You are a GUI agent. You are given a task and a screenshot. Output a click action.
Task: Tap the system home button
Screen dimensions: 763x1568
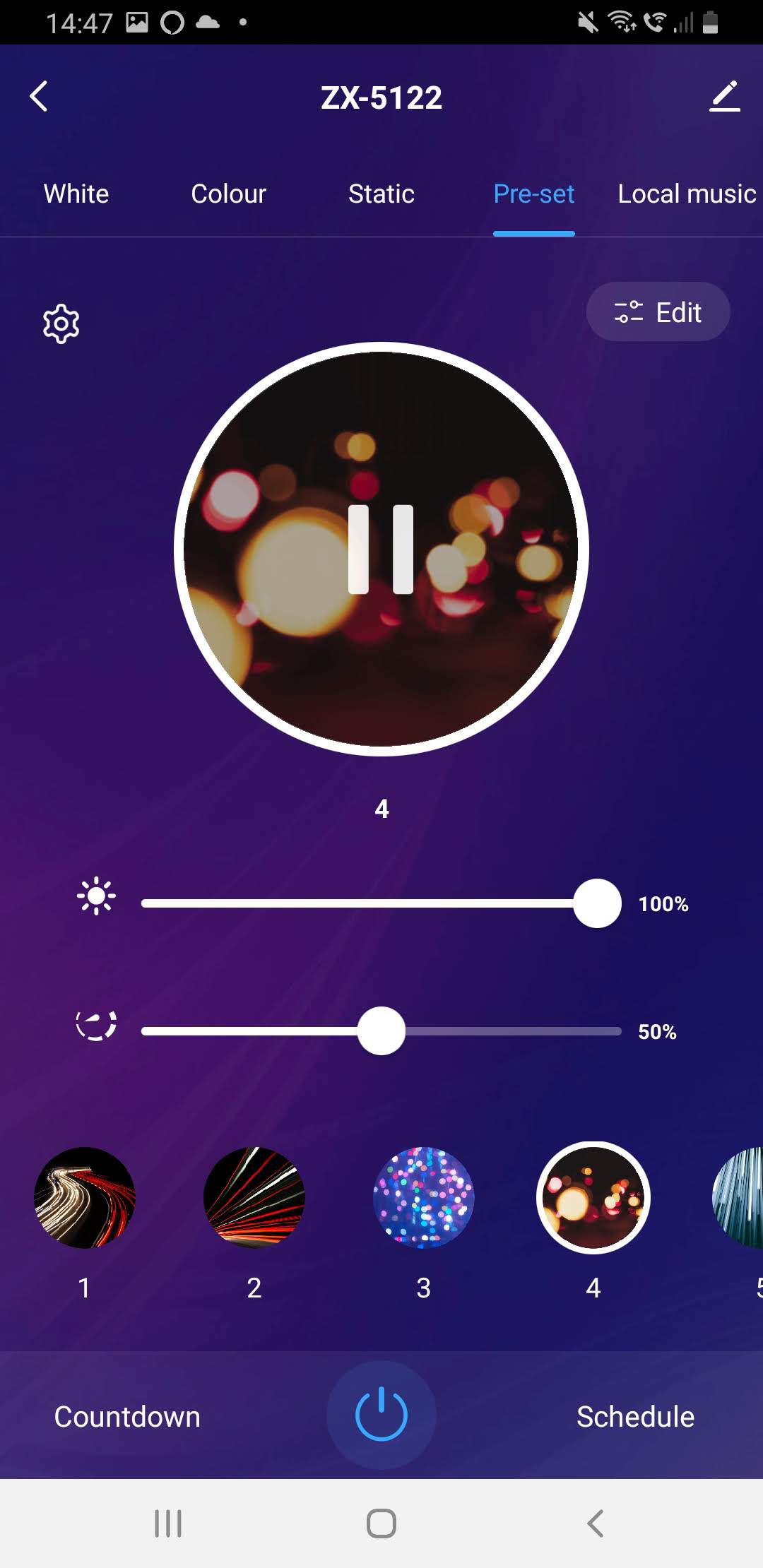tap(381, 1524)
